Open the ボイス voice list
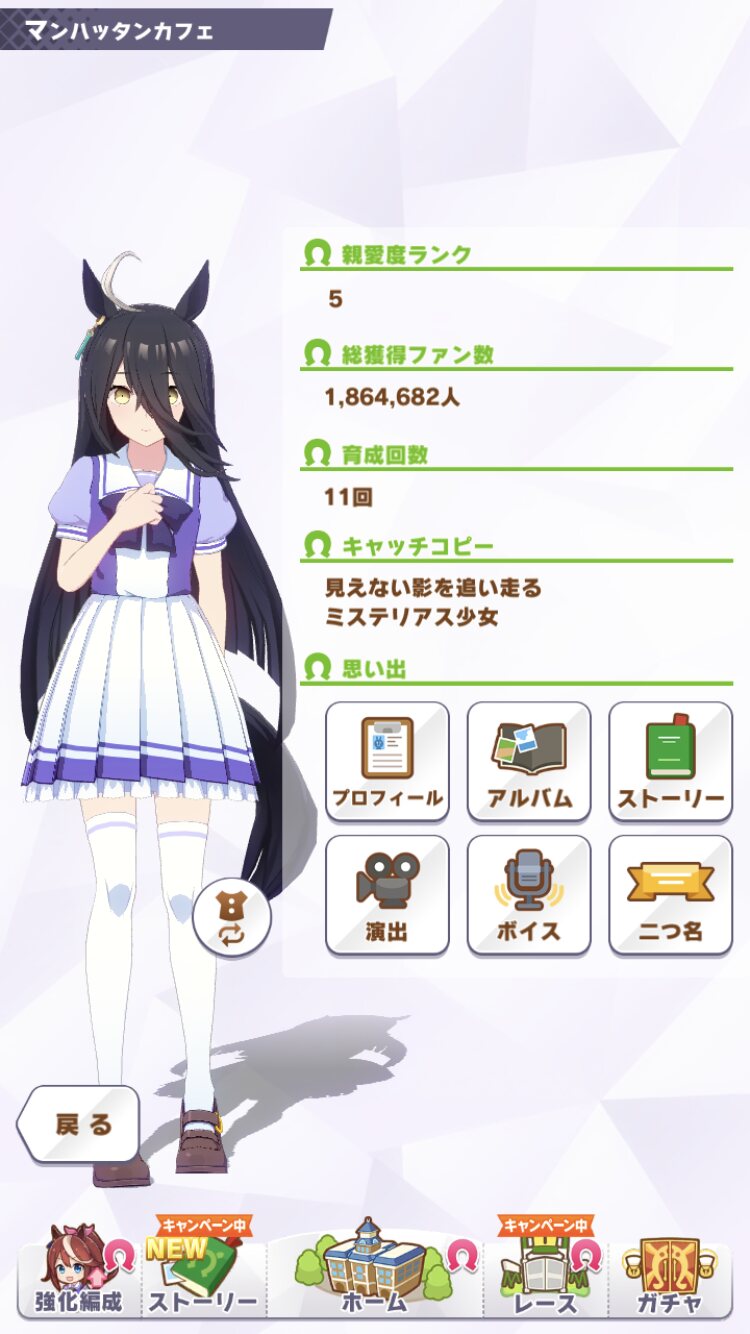The height and width of the screenshot is (1334, 750). pyautogui.click(x=529, y=895)
